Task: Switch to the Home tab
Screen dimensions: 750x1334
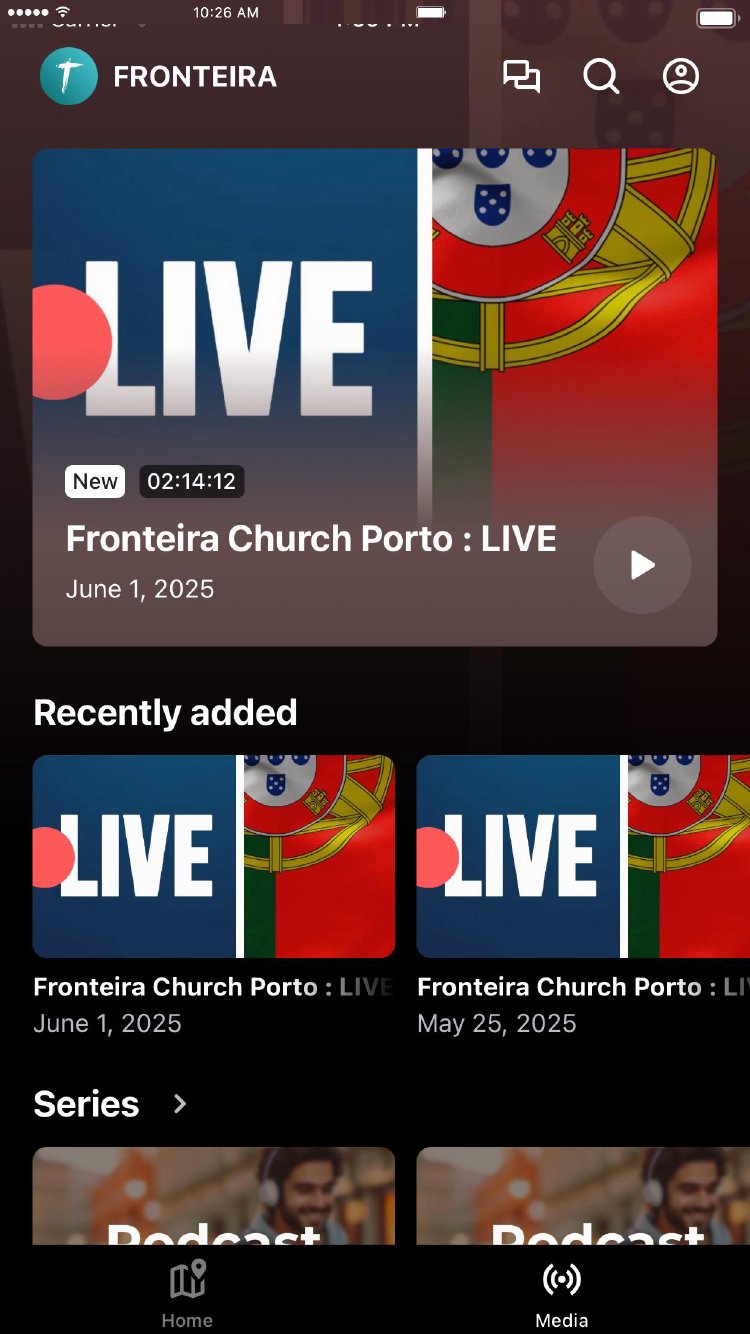Action: (187, 1293)
